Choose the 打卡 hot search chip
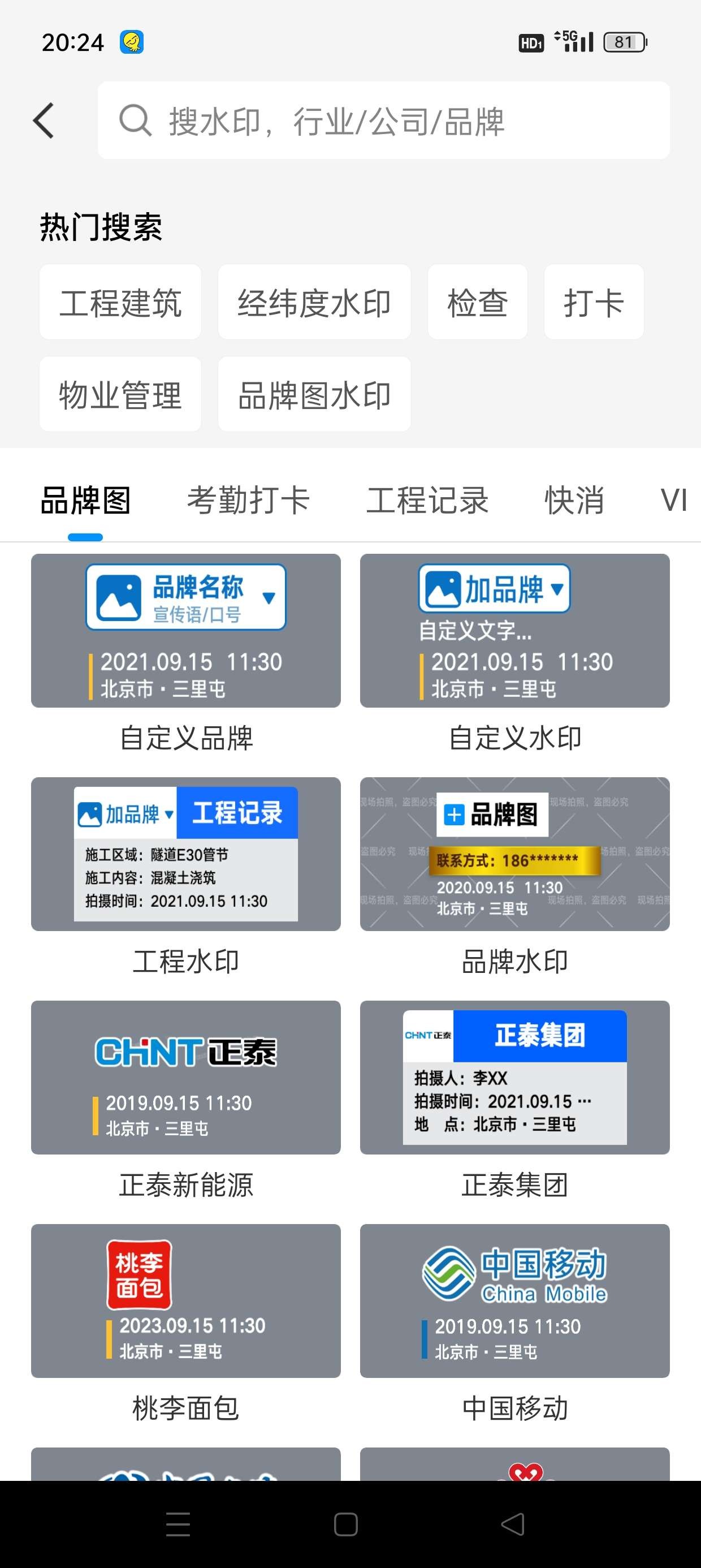701x1568 pixels. pyautogui.click(x=593, y=303)
